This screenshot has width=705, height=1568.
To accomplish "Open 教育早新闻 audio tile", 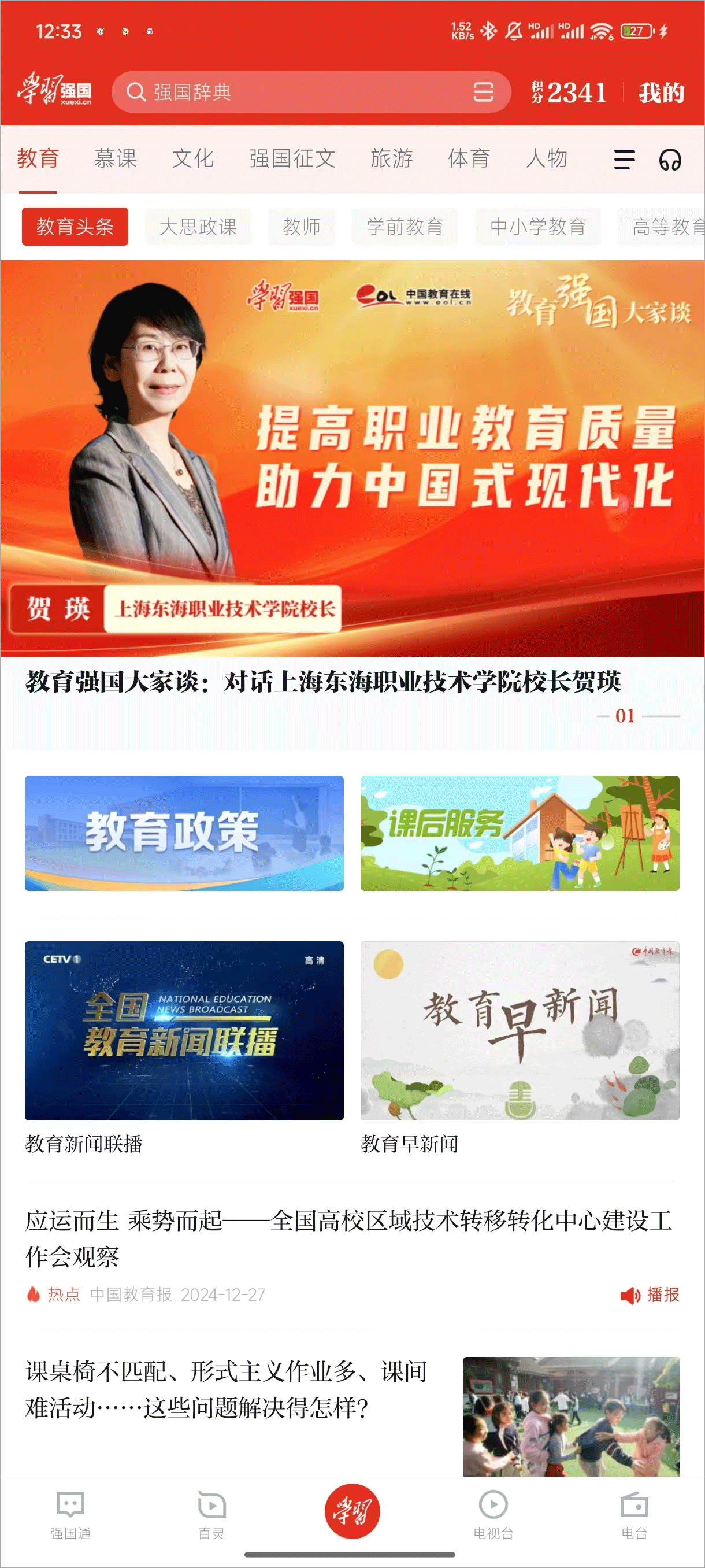I will tap(520, 1030).
